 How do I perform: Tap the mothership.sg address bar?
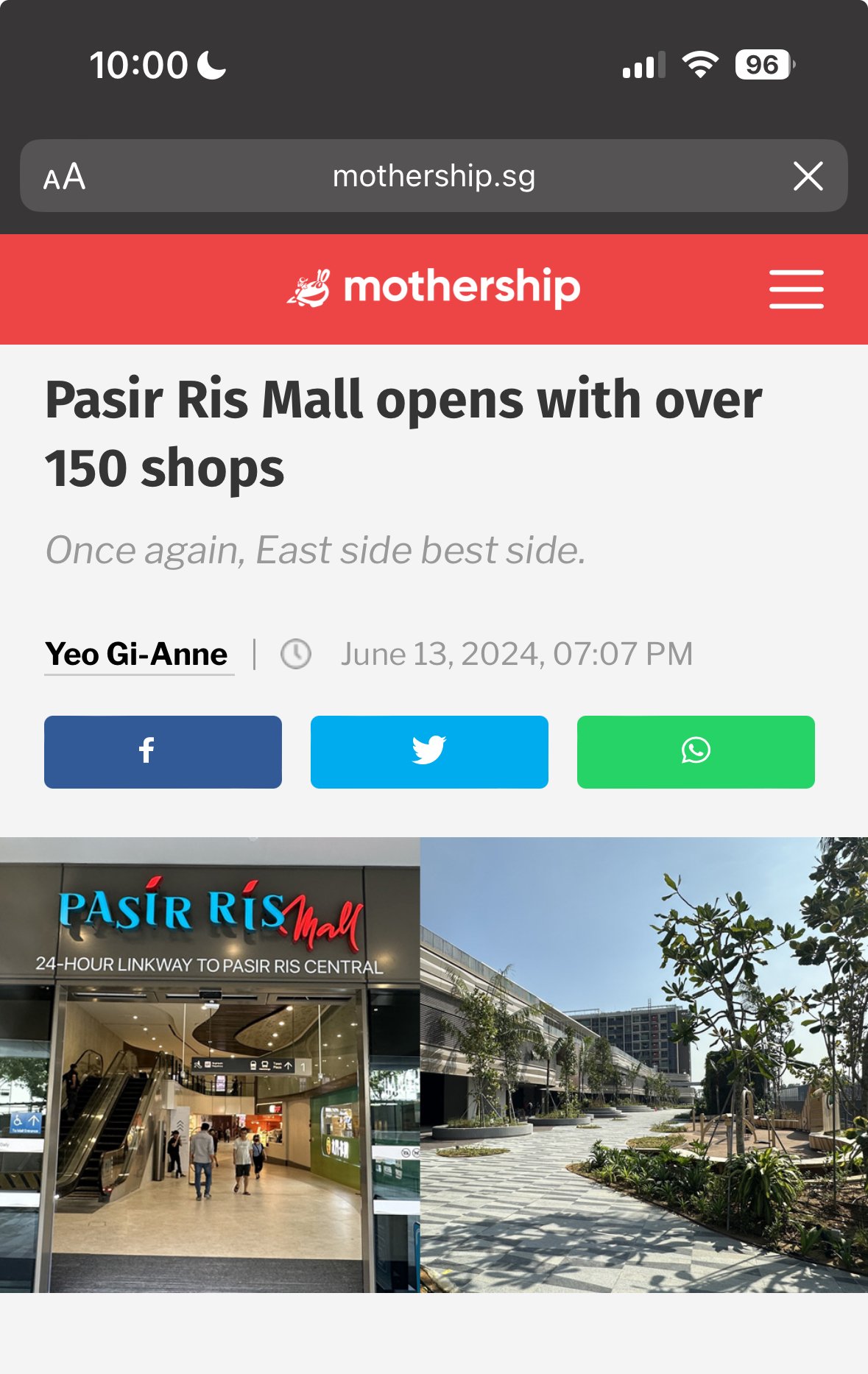(x=434, y=177)
